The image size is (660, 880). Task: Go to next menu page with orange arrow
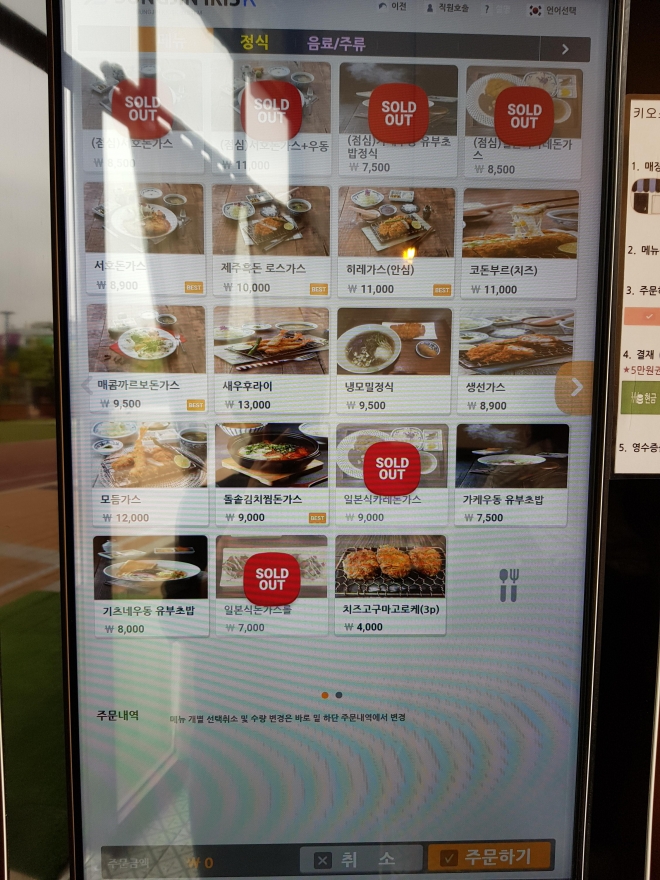[574, 388]
